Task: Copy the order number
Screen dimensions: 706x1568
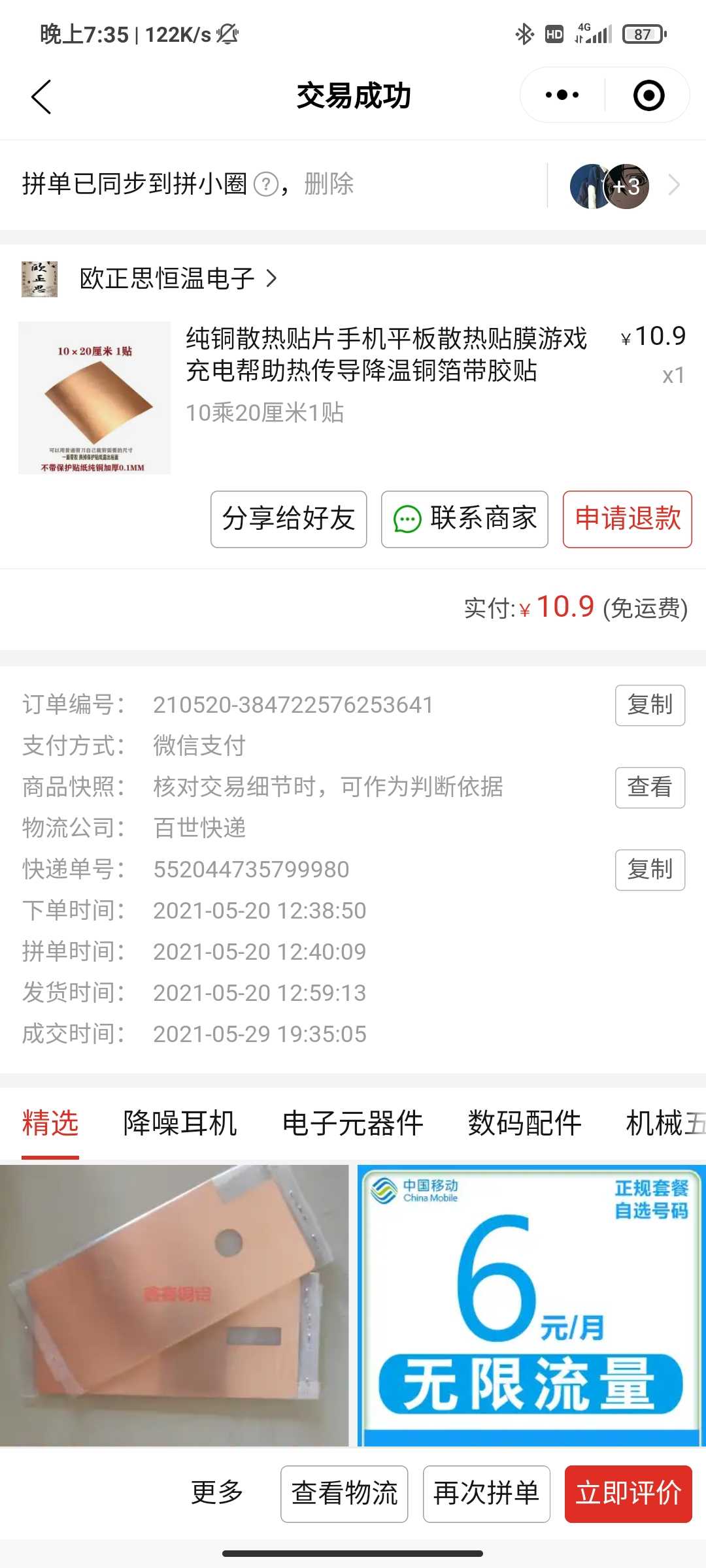Action: click(x=650, y=705)
